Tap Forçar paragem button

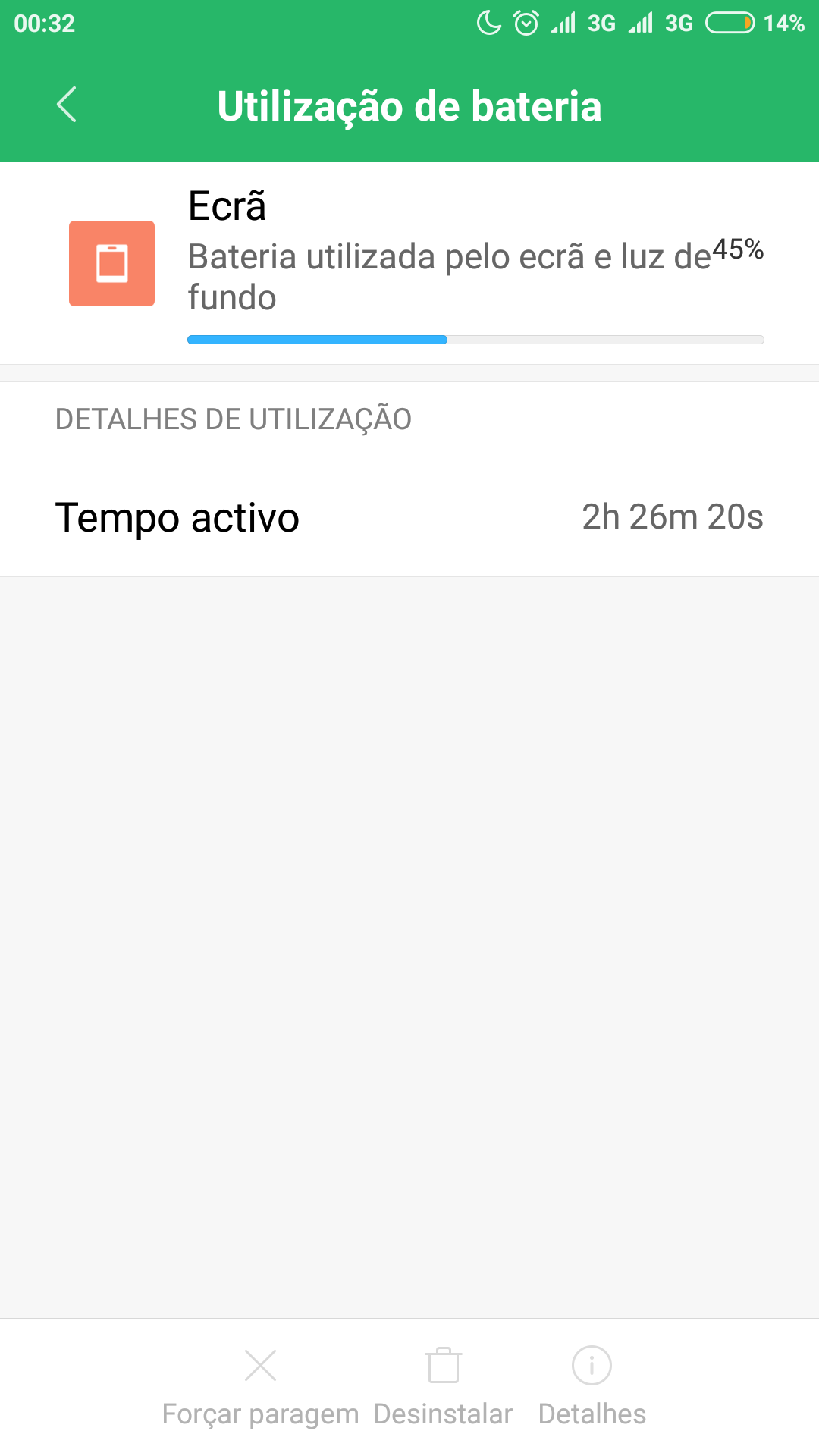[x=260, y=1387]
